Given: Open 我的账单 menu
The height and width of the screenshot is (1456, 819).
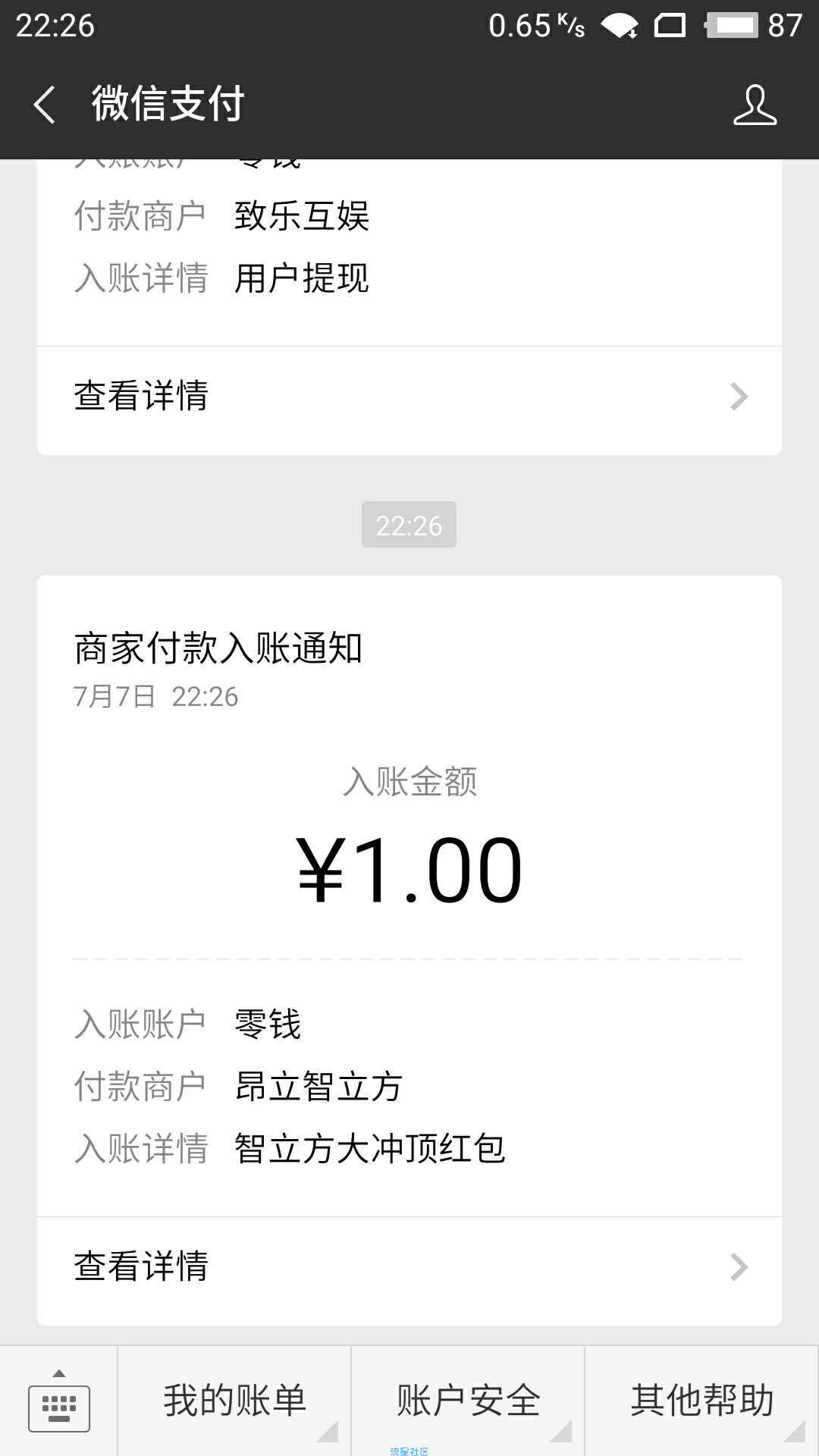Looking at the screenshot, I should [x=234, y=1401].
